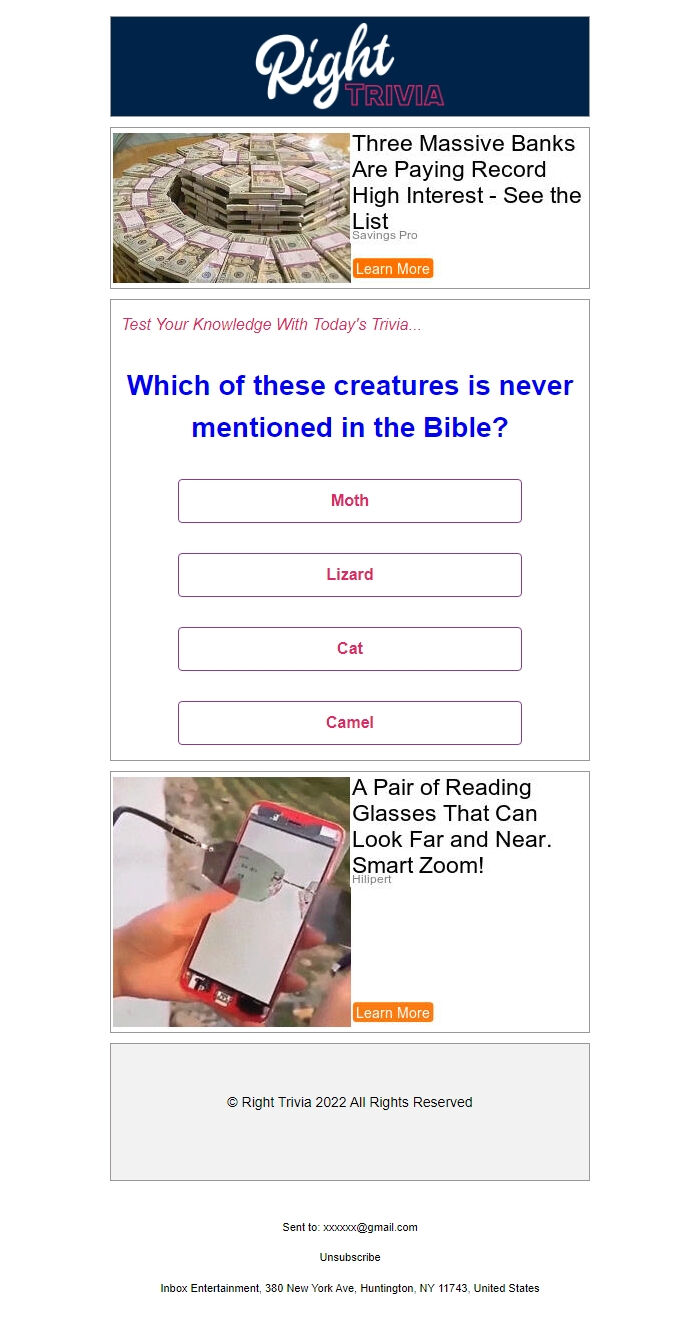Answer with Camel
This screenshot has height=1334, width=700.
click(350, 723)
